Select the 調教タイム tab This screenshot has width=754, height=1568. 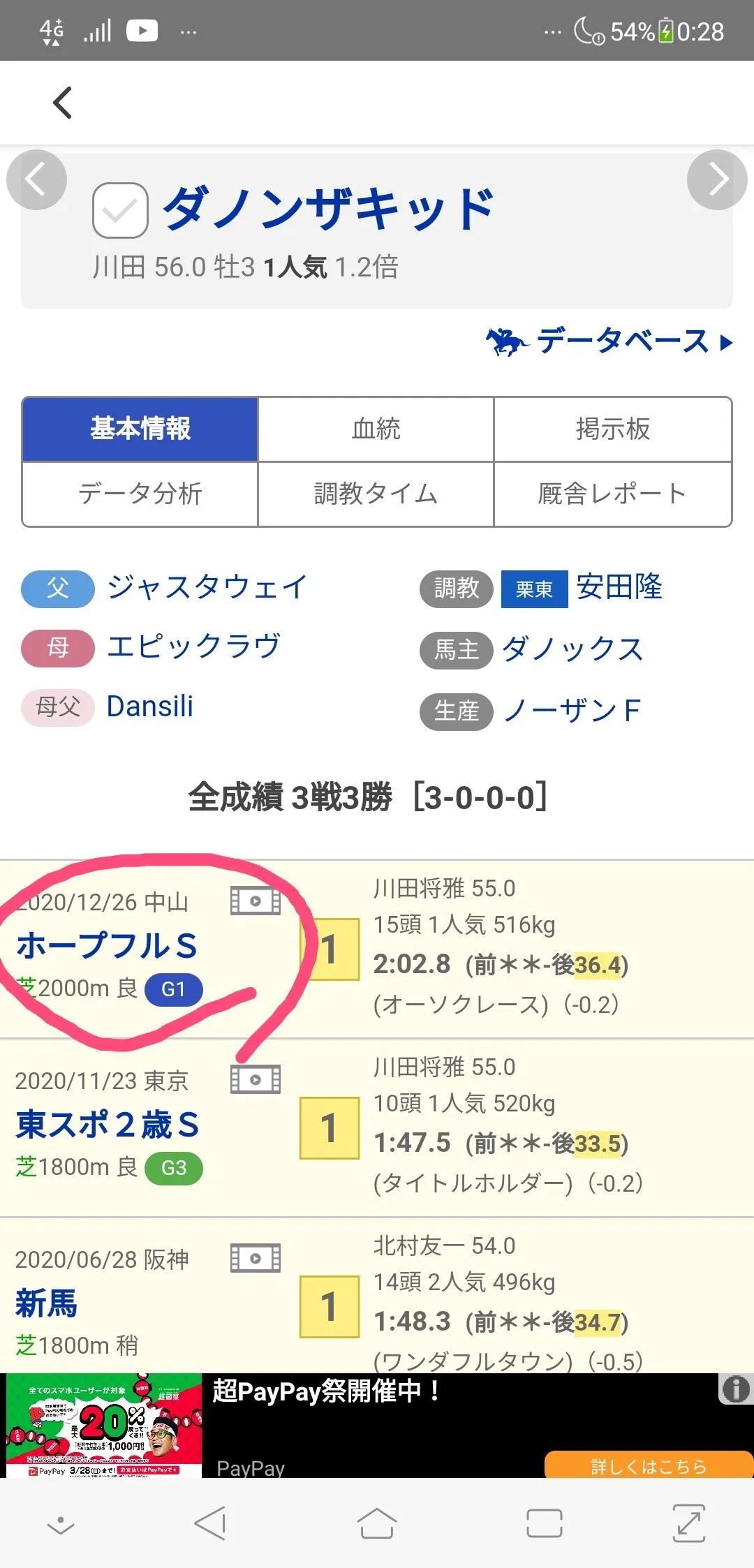[376, 494]
